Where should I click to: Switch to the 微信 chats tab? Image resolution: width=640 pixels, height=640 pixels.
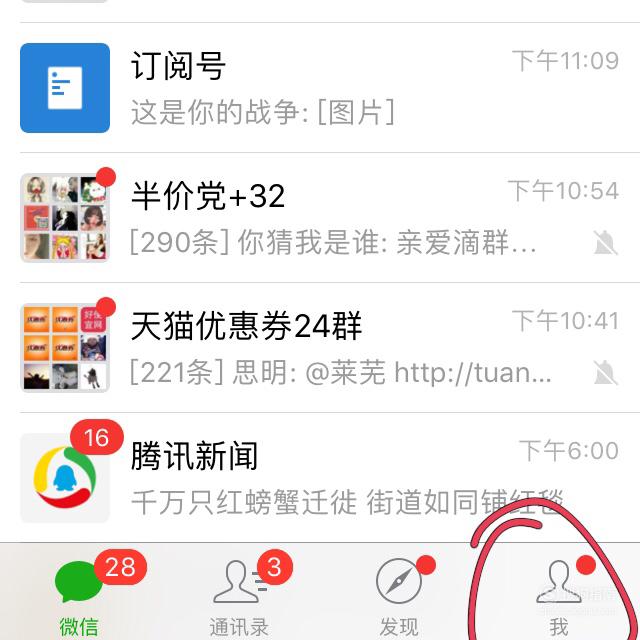(x=80, y=596)
